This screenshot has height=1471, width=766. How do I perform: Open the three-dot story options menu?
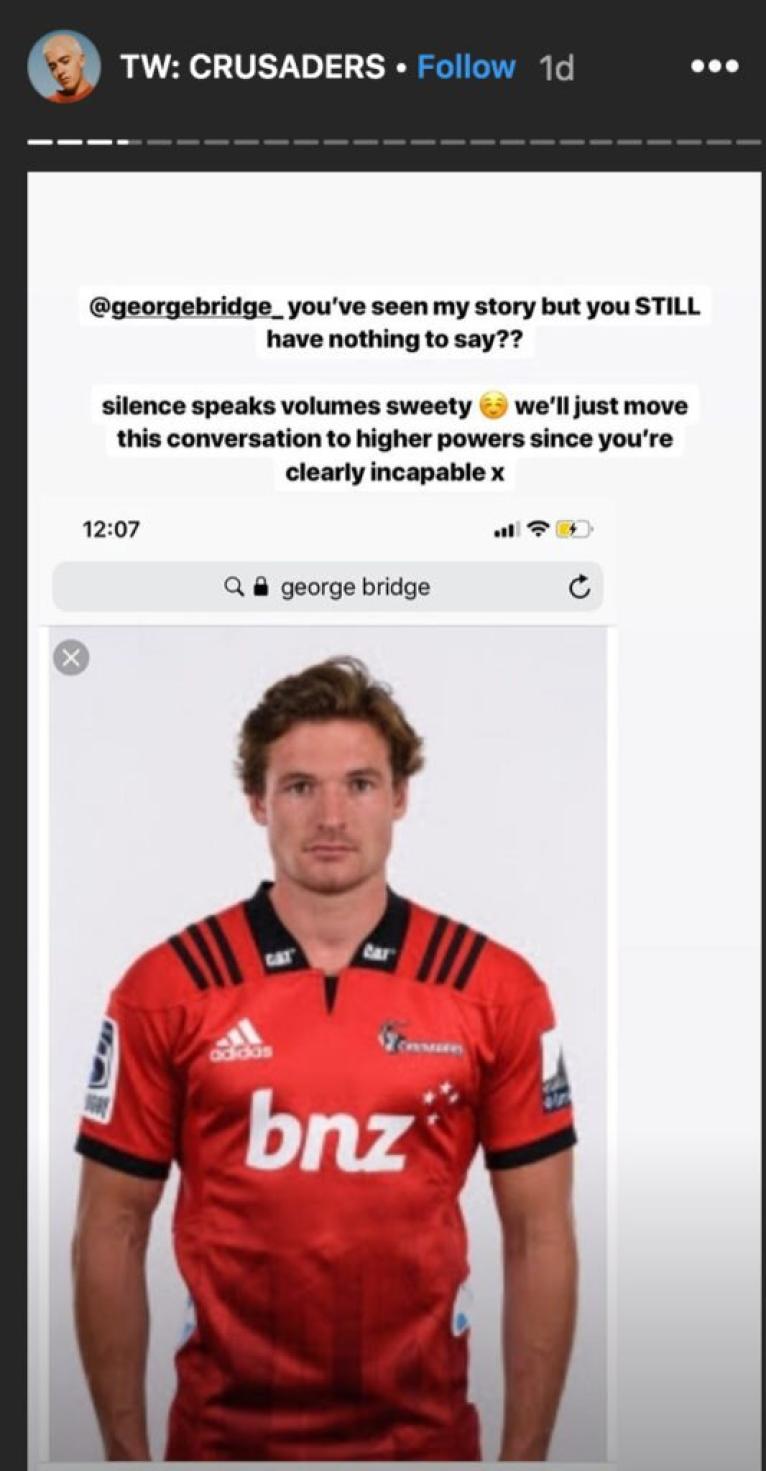(715, 67)
